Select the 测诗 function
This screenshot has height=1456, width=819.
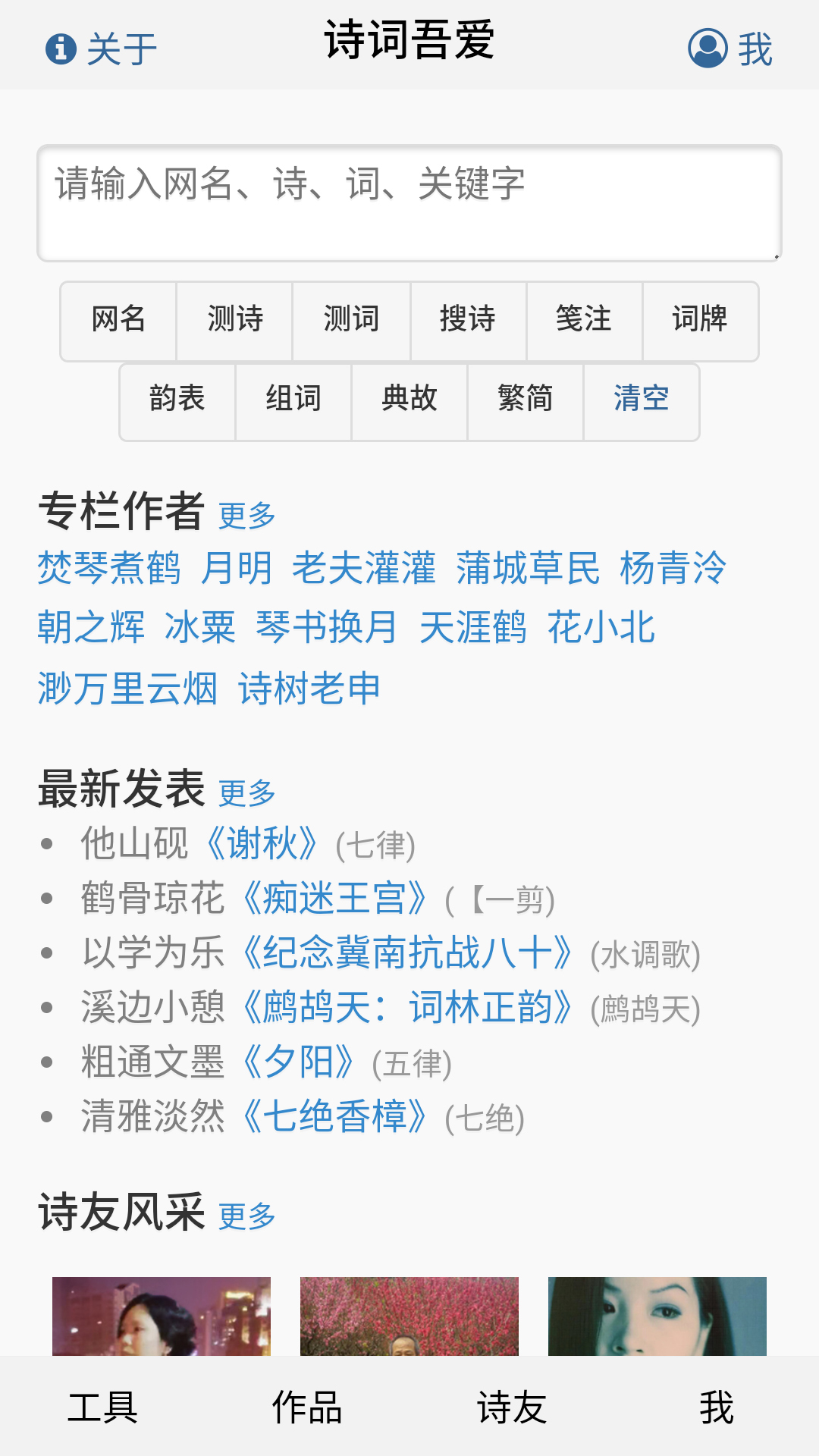(235, 321)
